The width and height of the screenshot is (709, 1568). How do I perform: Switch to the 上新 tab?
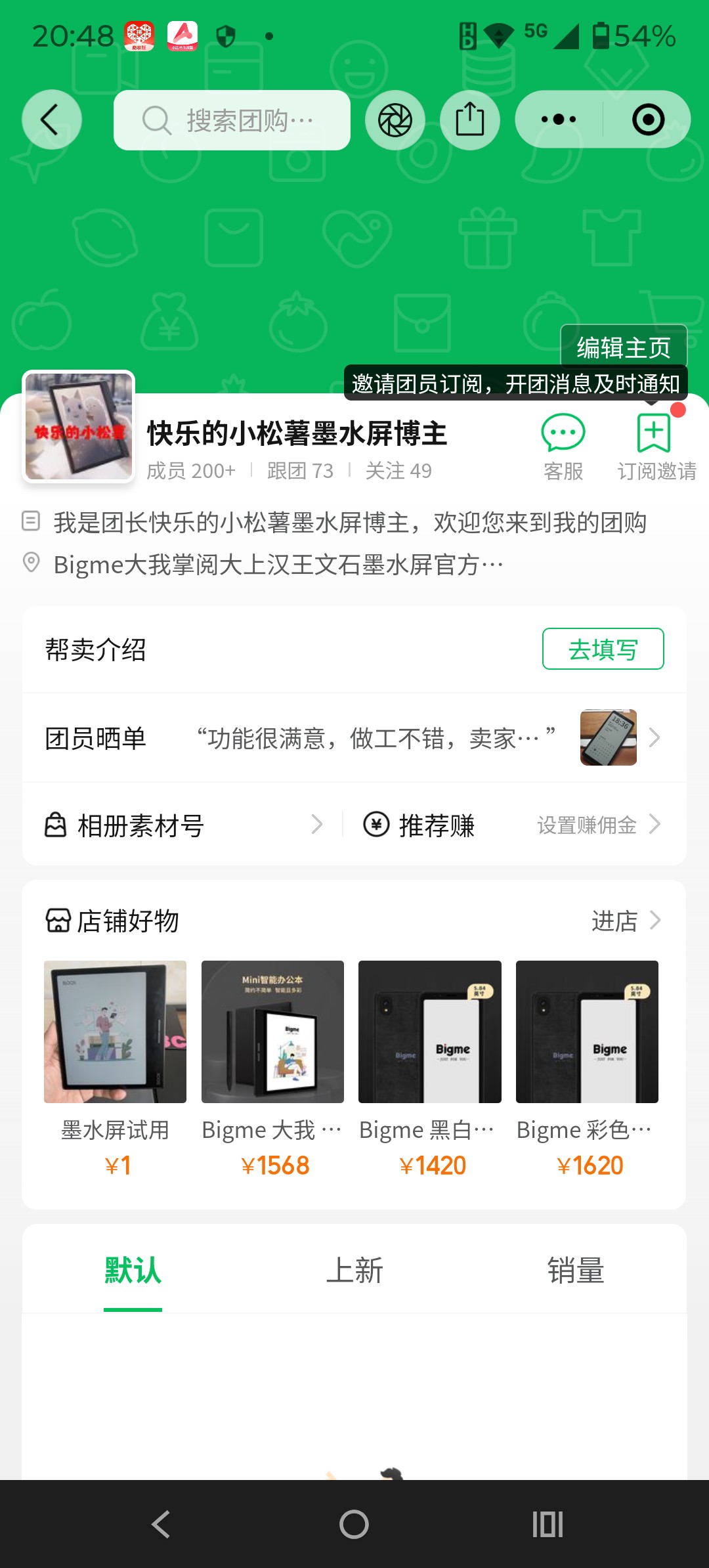[354, 1270]
